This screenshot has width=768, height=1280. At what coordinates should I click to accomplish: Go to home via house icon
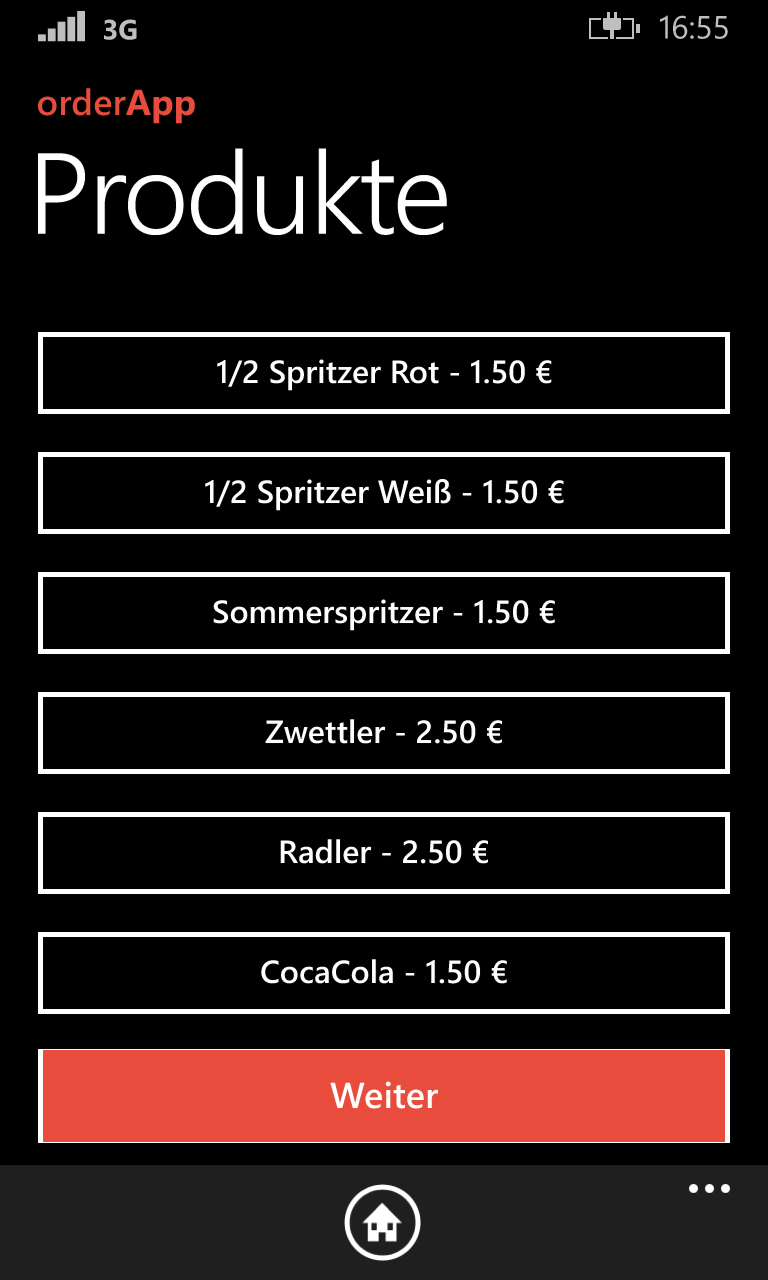[x=383, y=1222]
